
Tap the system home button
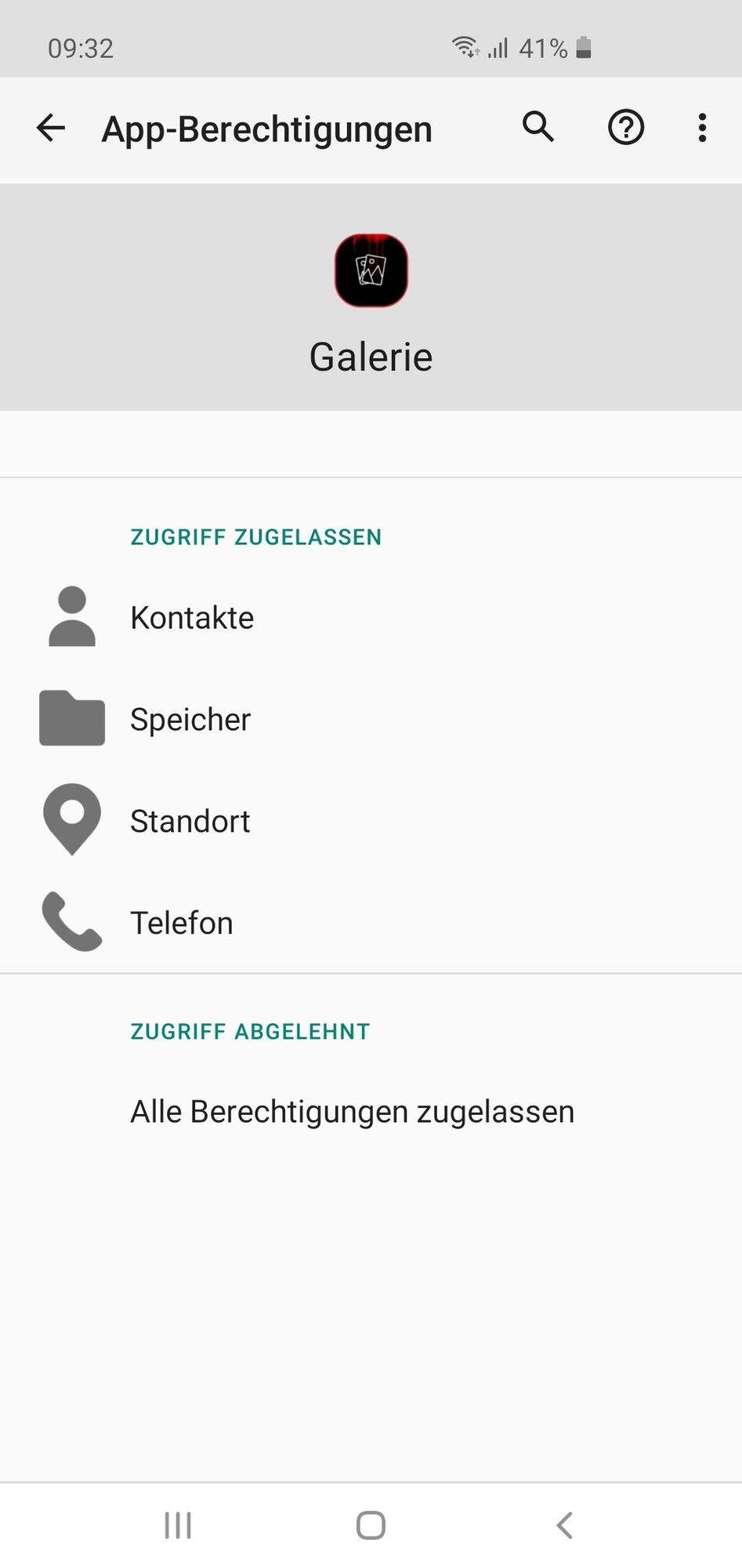point(371,1526)
